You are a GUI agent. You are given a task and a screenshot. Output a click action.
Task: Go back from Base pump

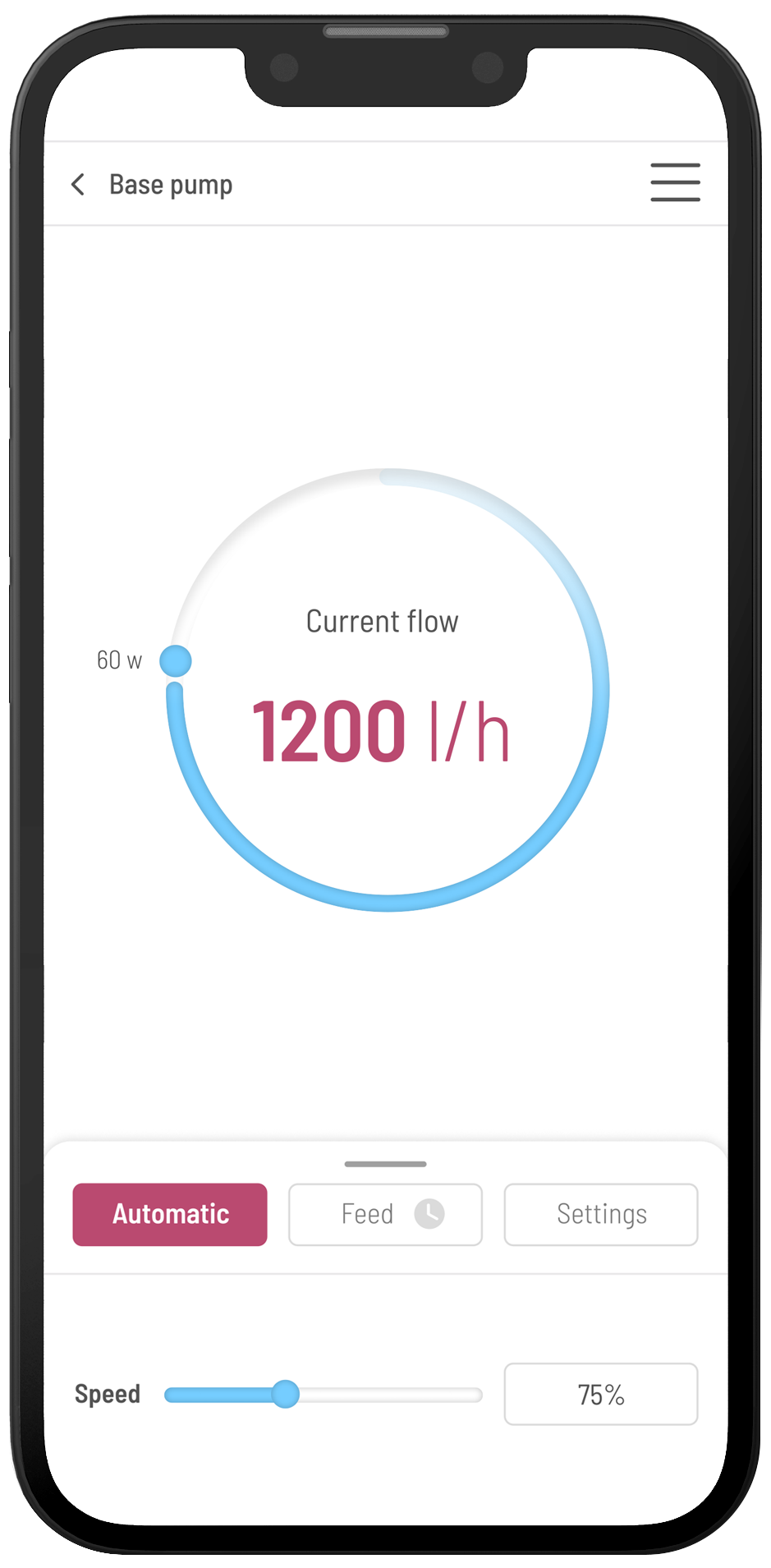(78, 185)
